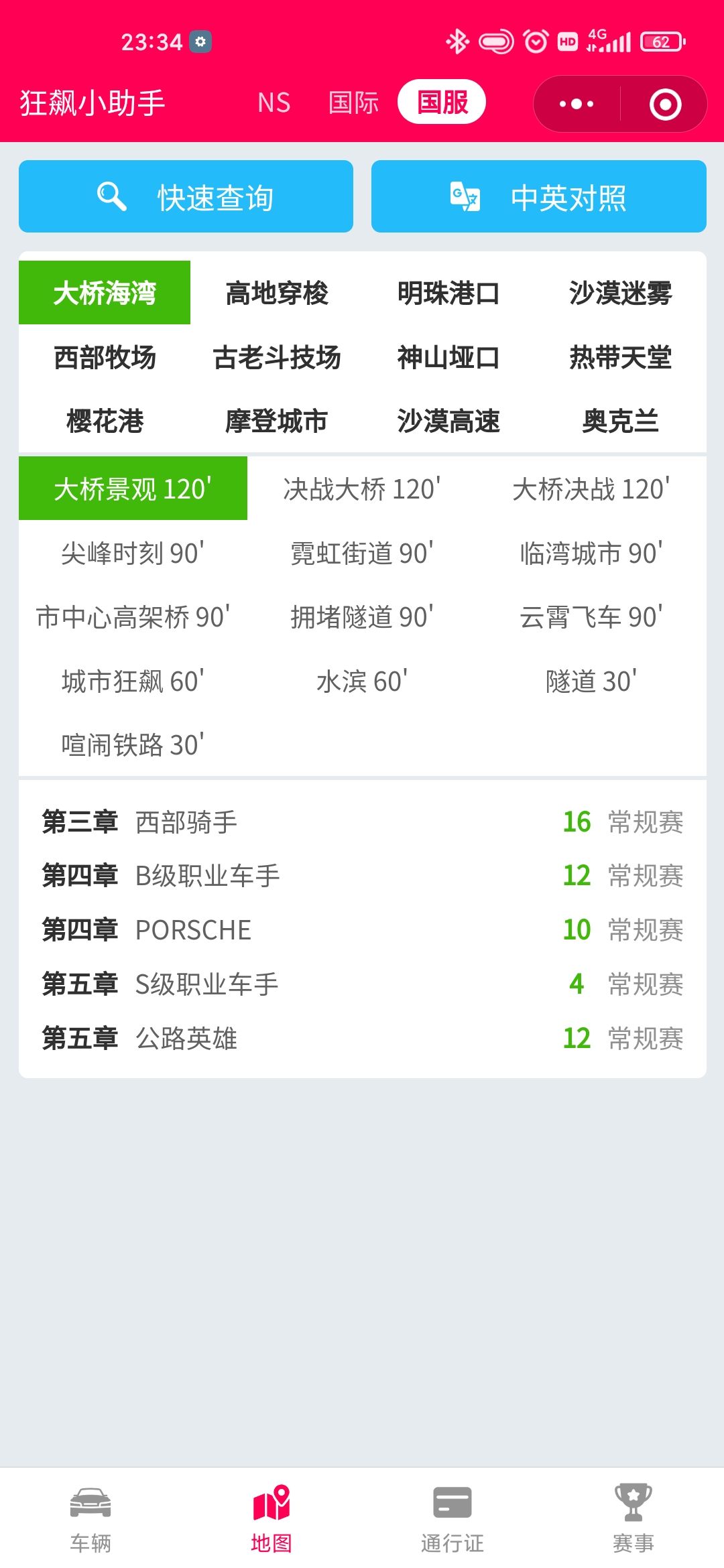Open the 快速查询 quick search button
This screenshot has height=1568, width=724.
pyautogui.click(x=186, y=196)
